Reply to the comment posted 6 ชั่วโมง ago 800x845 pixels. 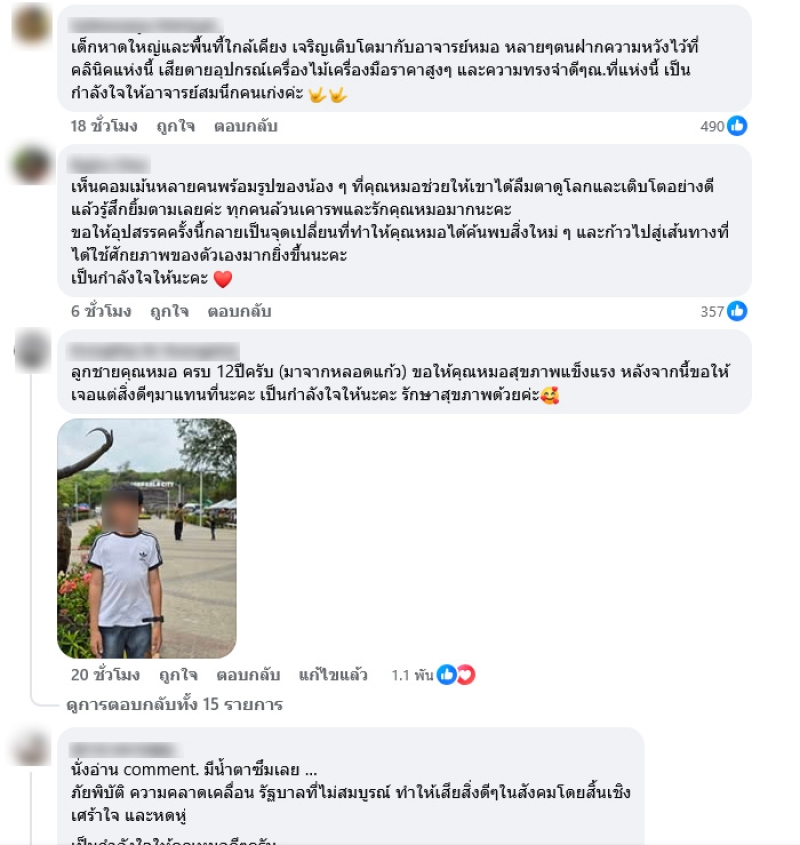click(239, 311)
